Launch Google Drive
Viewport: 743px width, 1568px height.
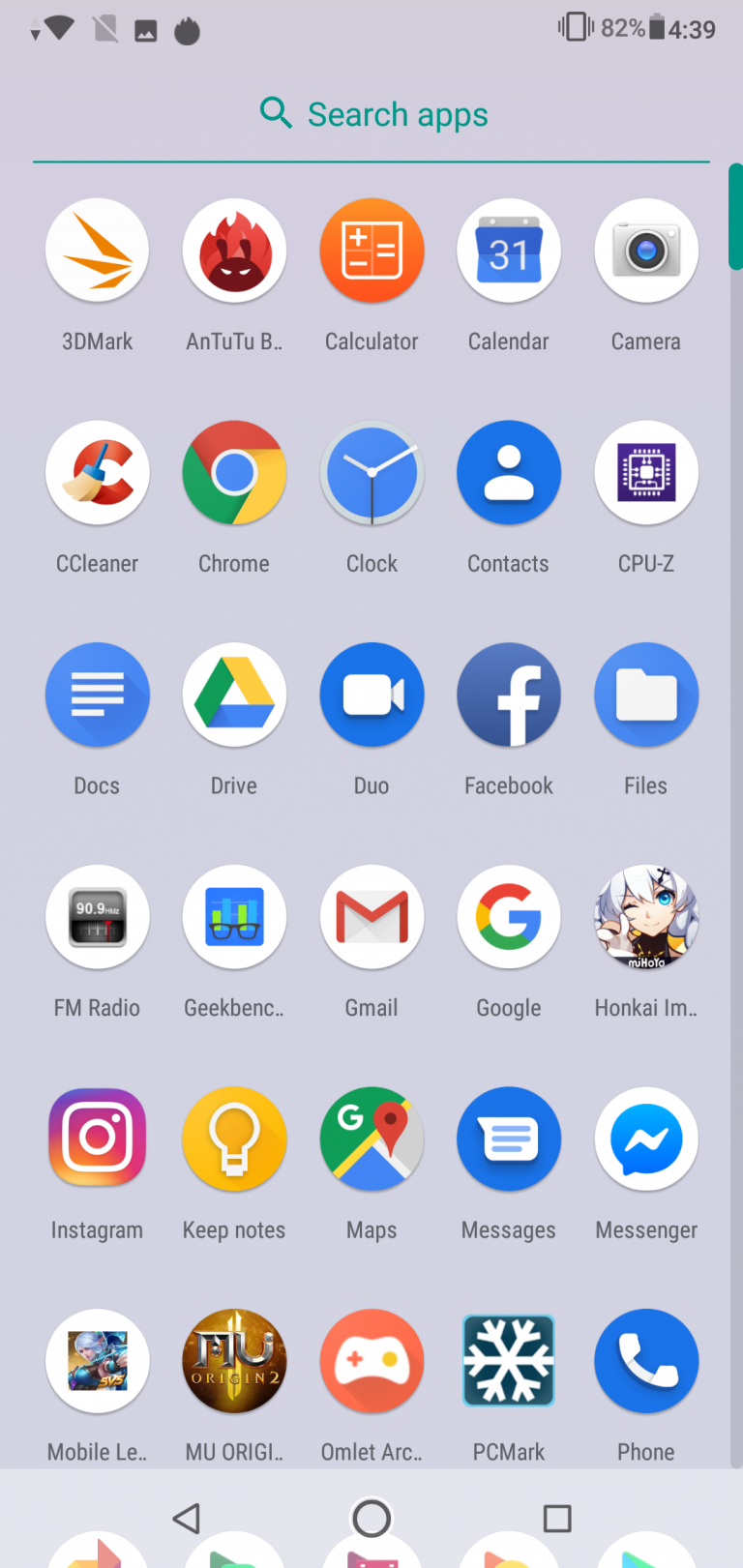[234, 695]
